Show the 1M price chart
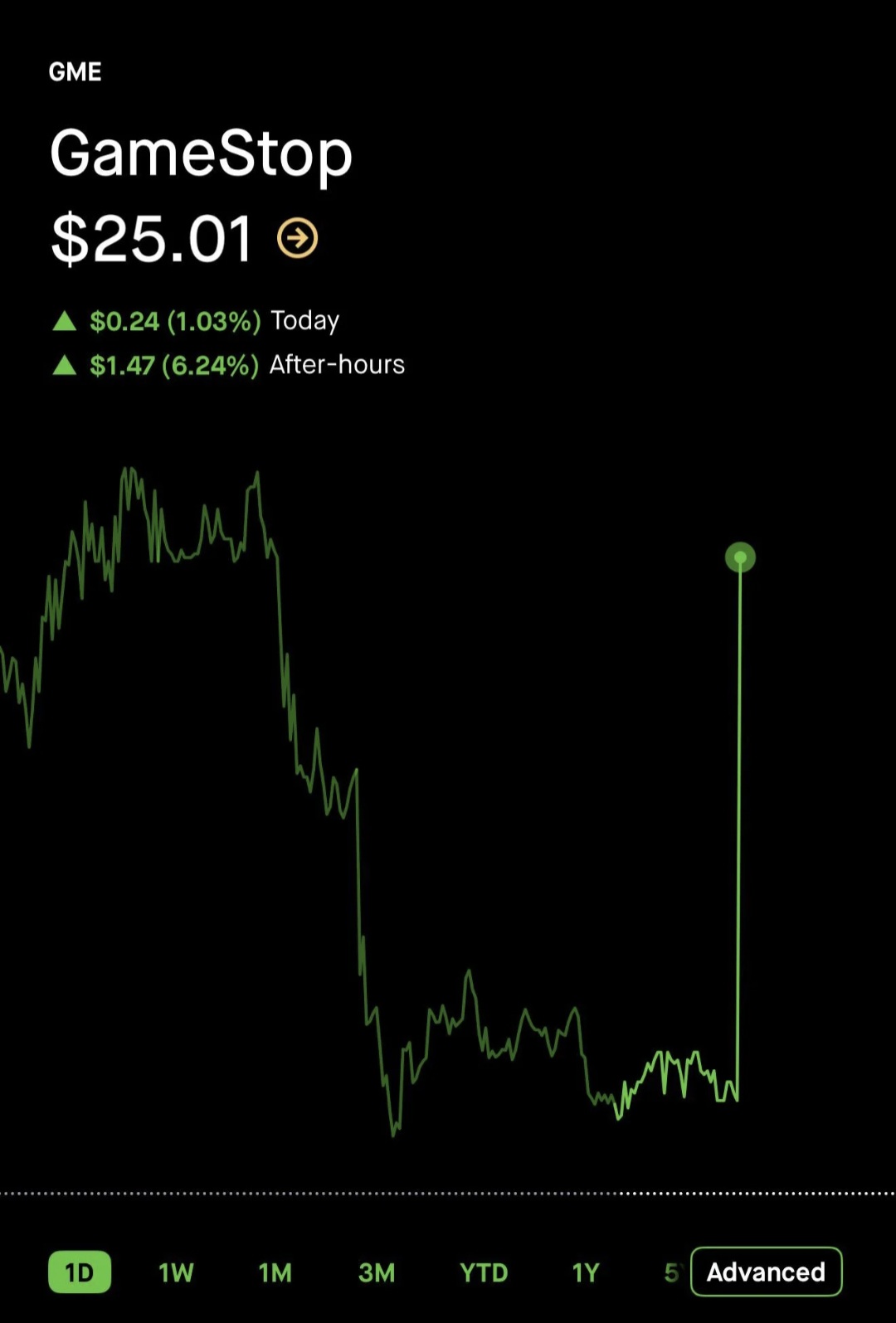 point(275,1272)
